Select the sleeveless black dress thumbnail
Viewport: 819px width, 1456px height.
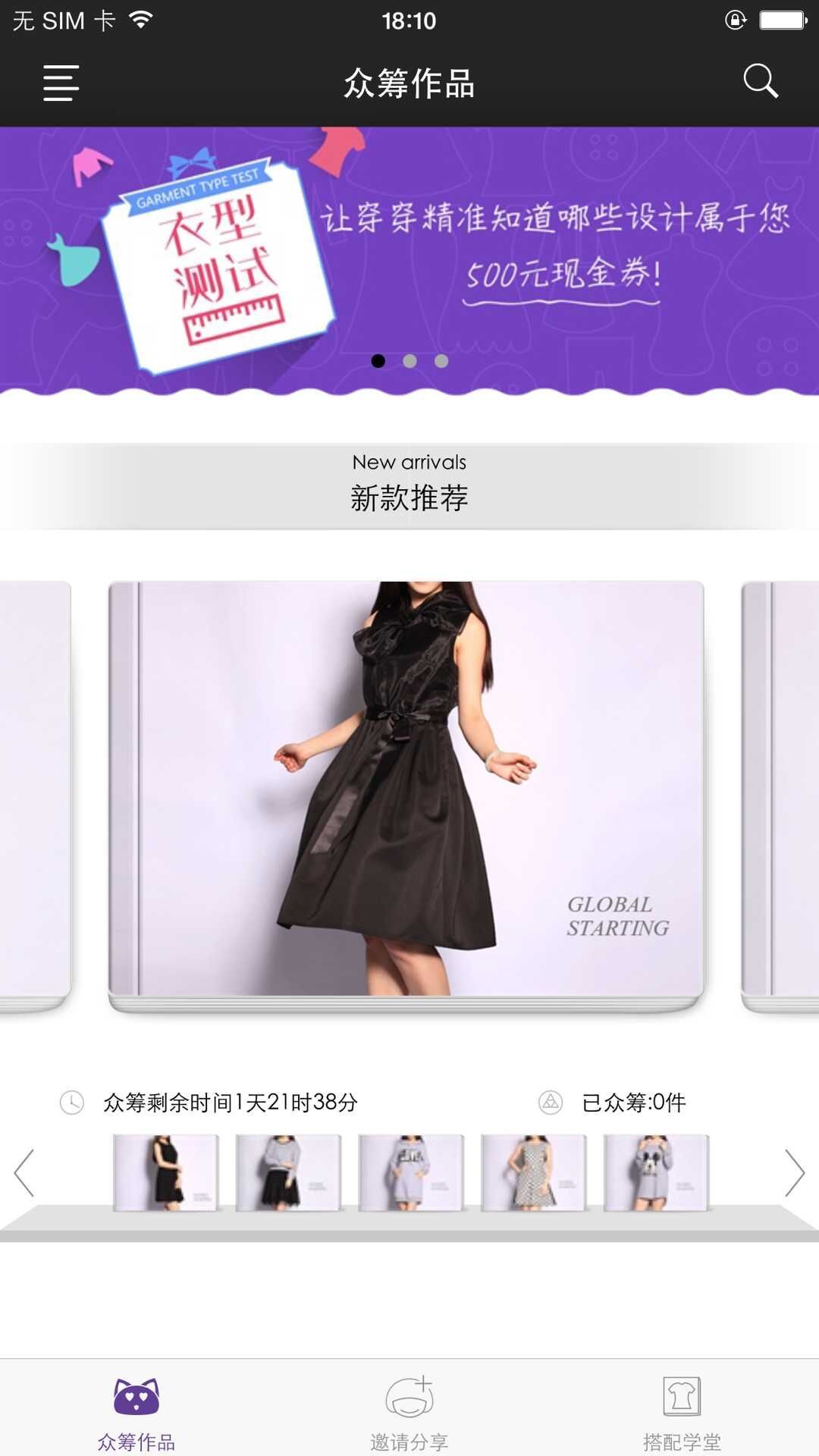tap(166, 1172)
